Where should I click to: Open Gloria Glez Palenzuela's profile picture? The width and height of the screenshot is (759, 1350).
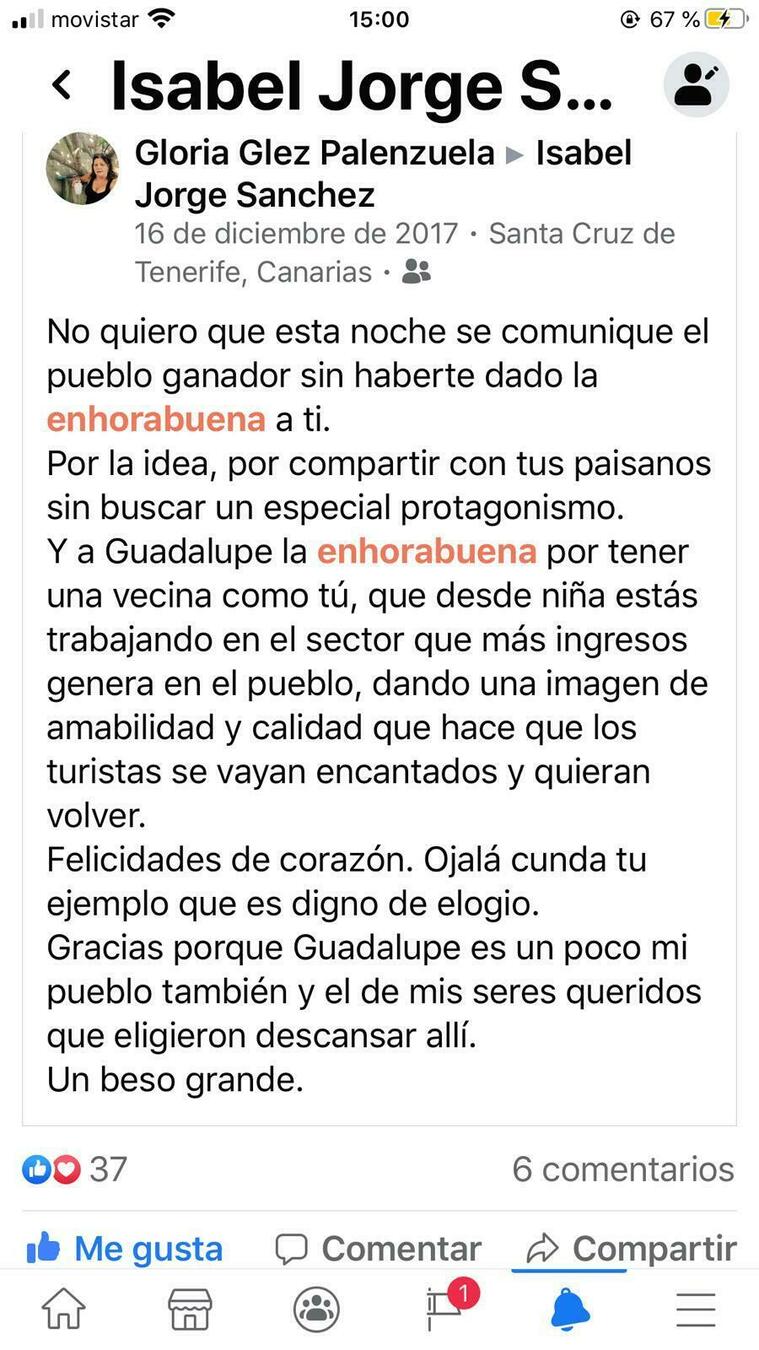tap(83, 169)
